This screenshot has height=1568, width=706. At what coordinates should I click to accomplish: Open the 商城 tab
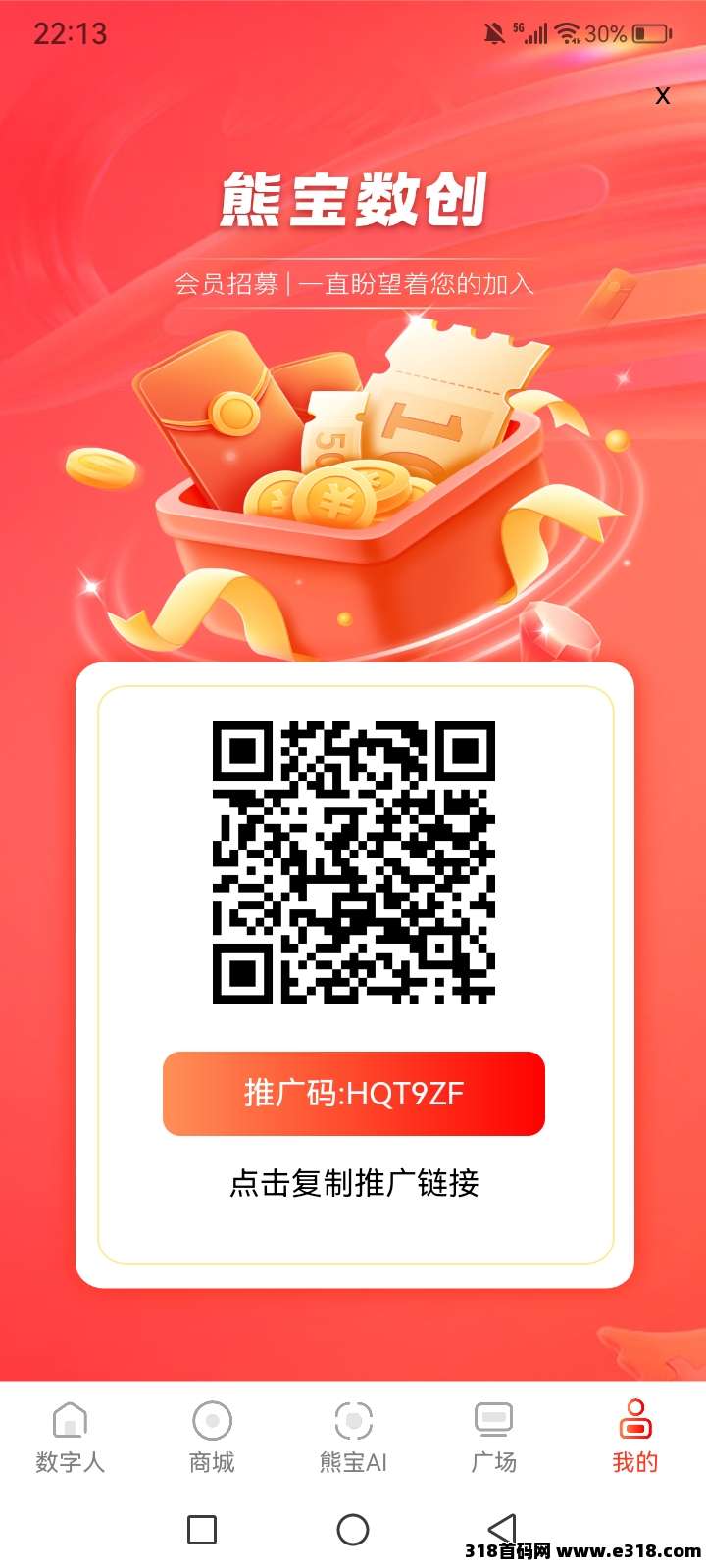212,1437
